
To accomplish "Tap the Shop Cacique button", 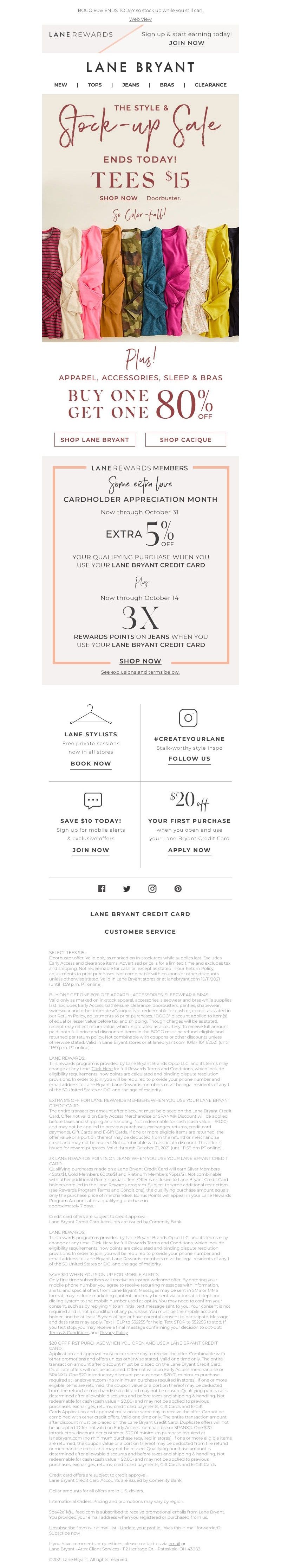I will tap(185, 439).
